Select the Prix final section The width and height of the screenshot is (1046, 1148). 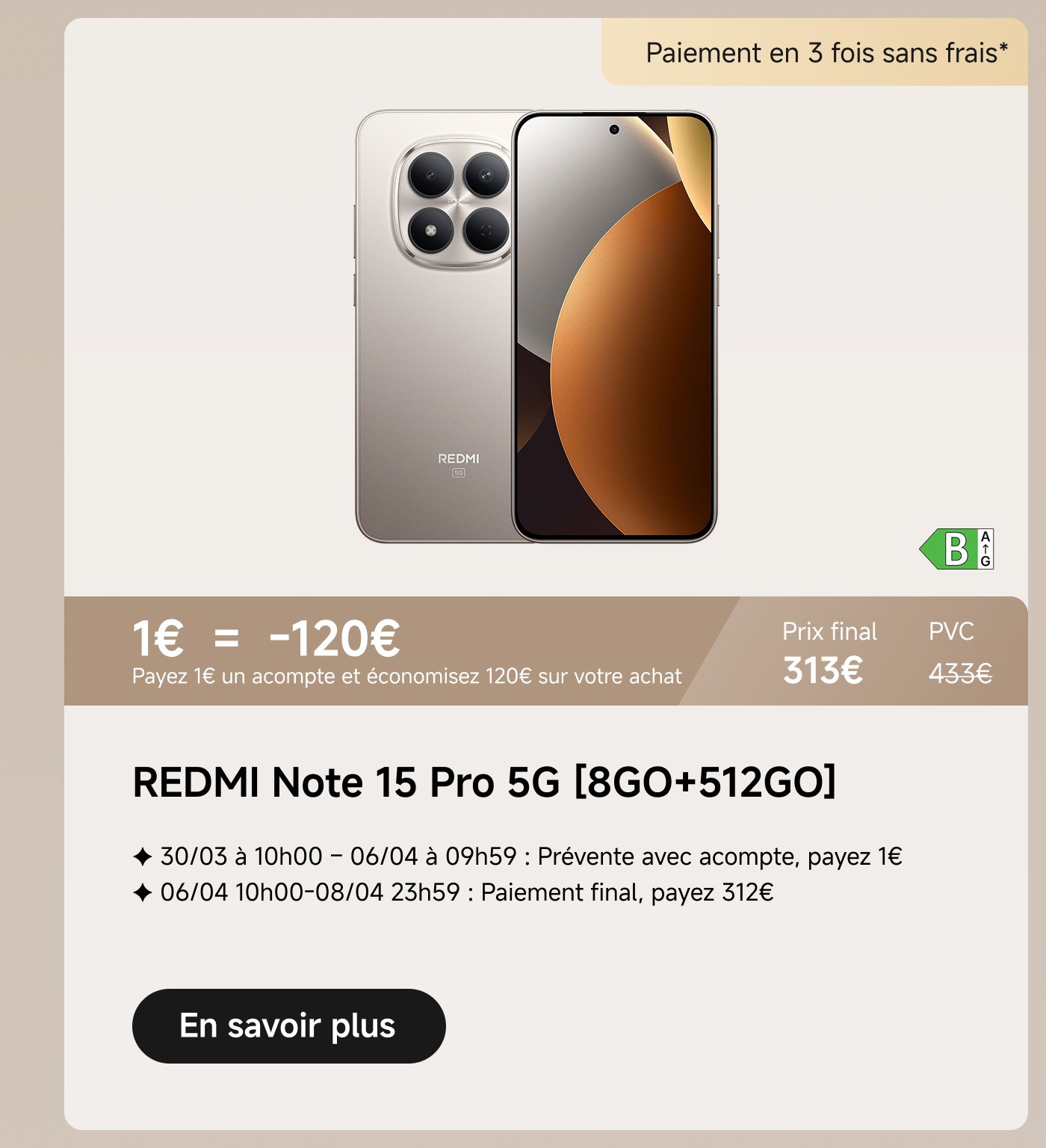pos(828,650)
